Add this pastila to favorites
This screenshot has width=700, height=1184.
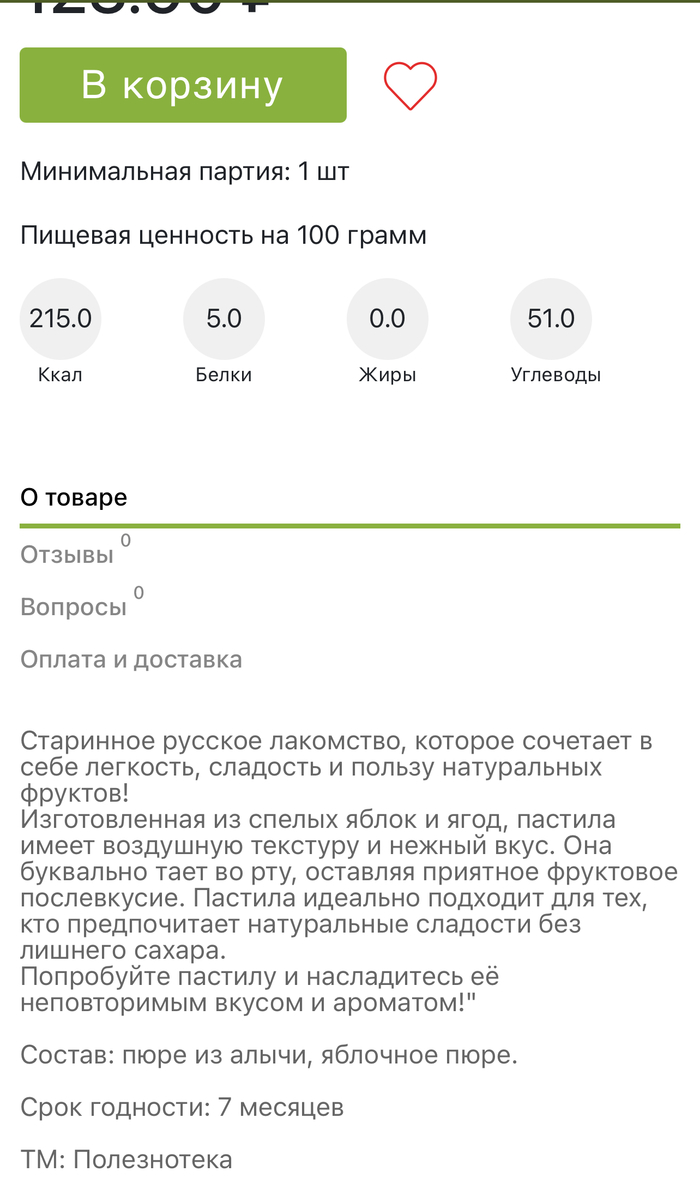coord(410,85)
